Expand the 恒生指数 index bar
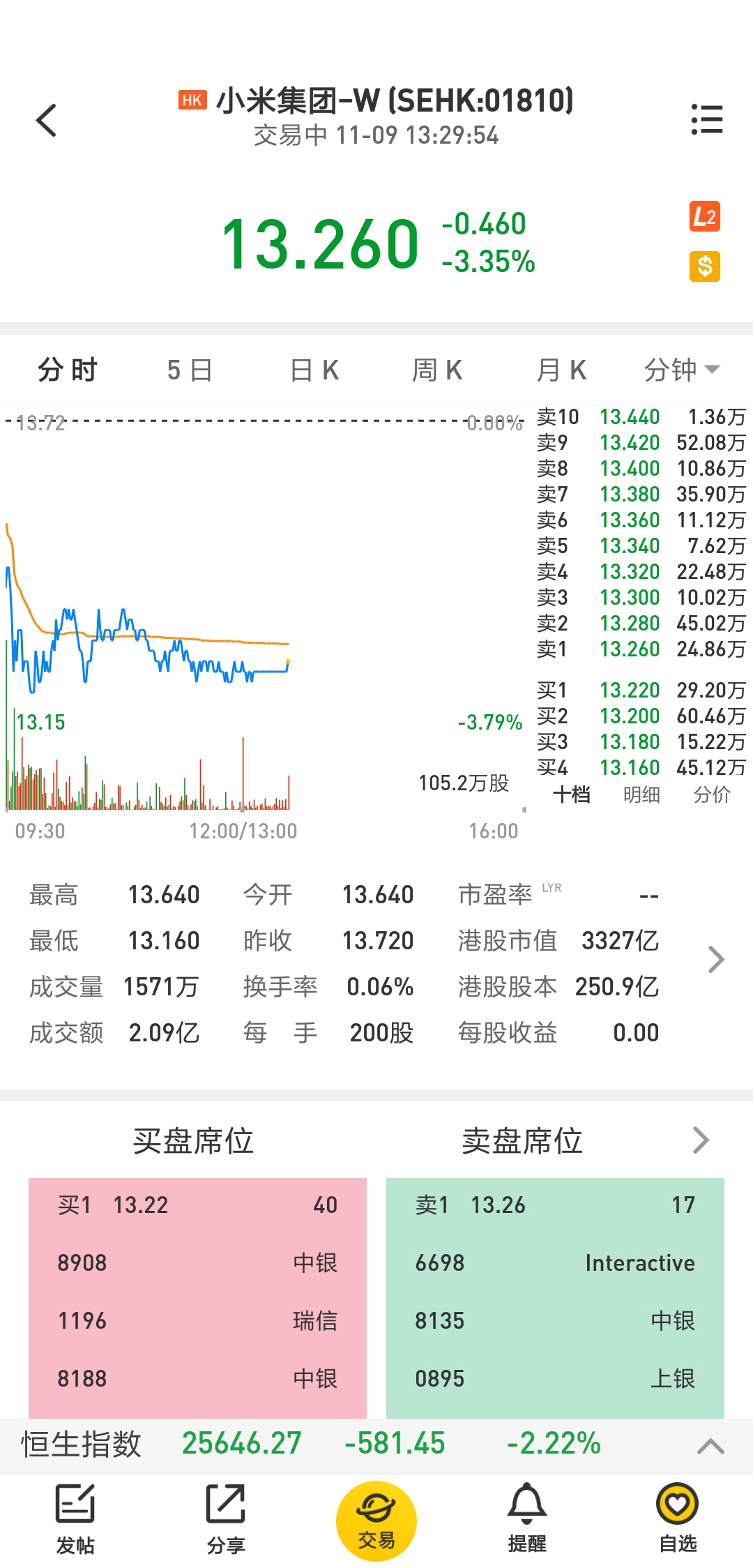The image size is (753, 1568). coord(710,1446)
